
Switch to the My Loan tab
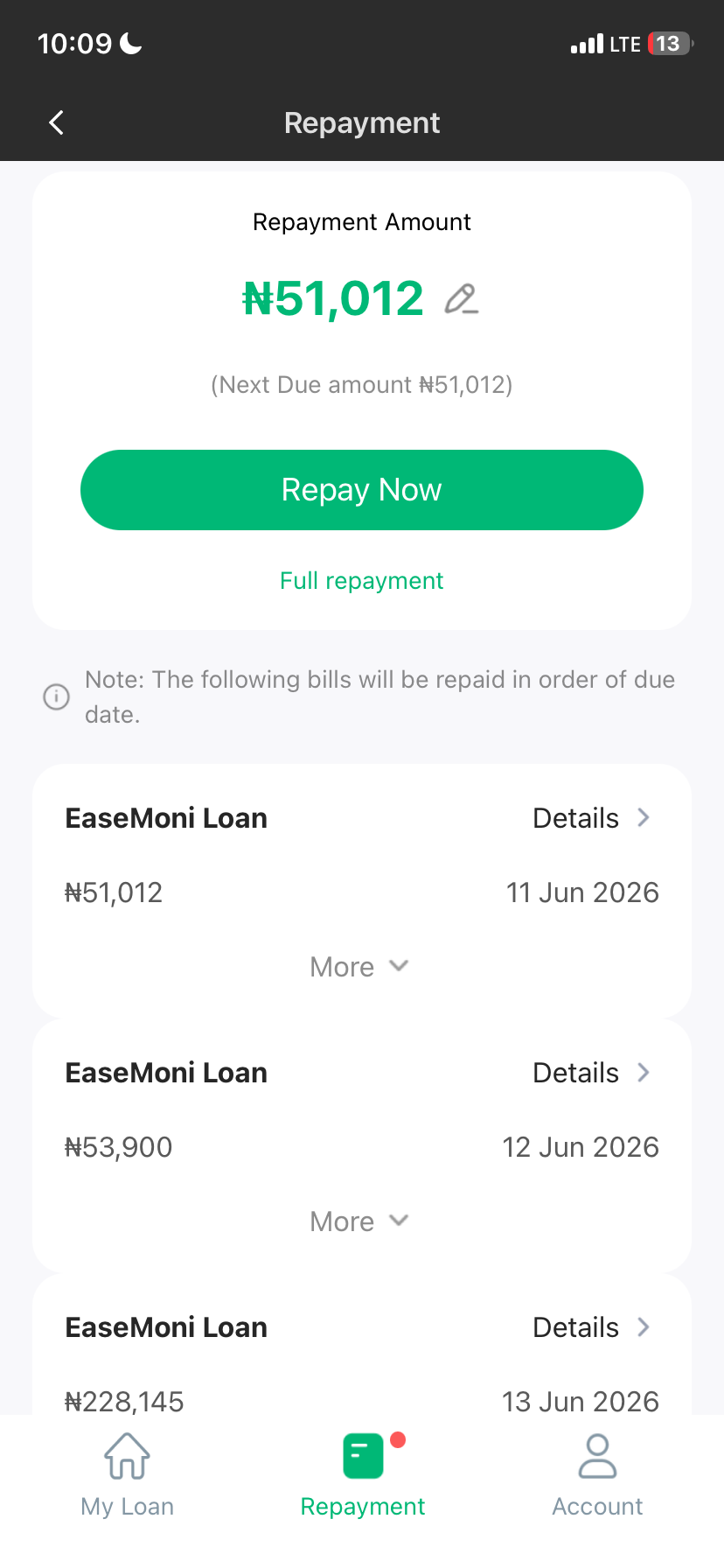click(128, 1475)
